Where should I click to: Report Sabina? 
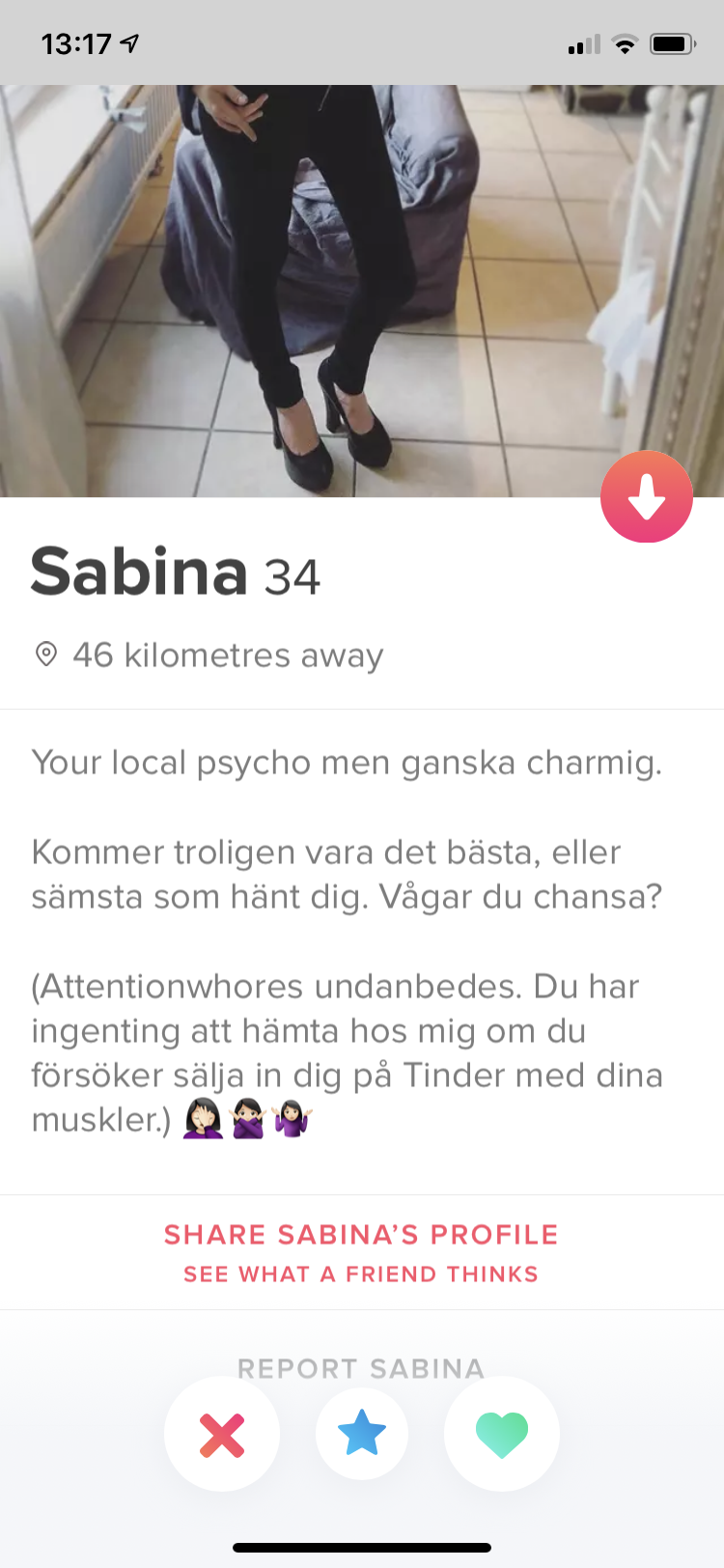(361, 1368)
